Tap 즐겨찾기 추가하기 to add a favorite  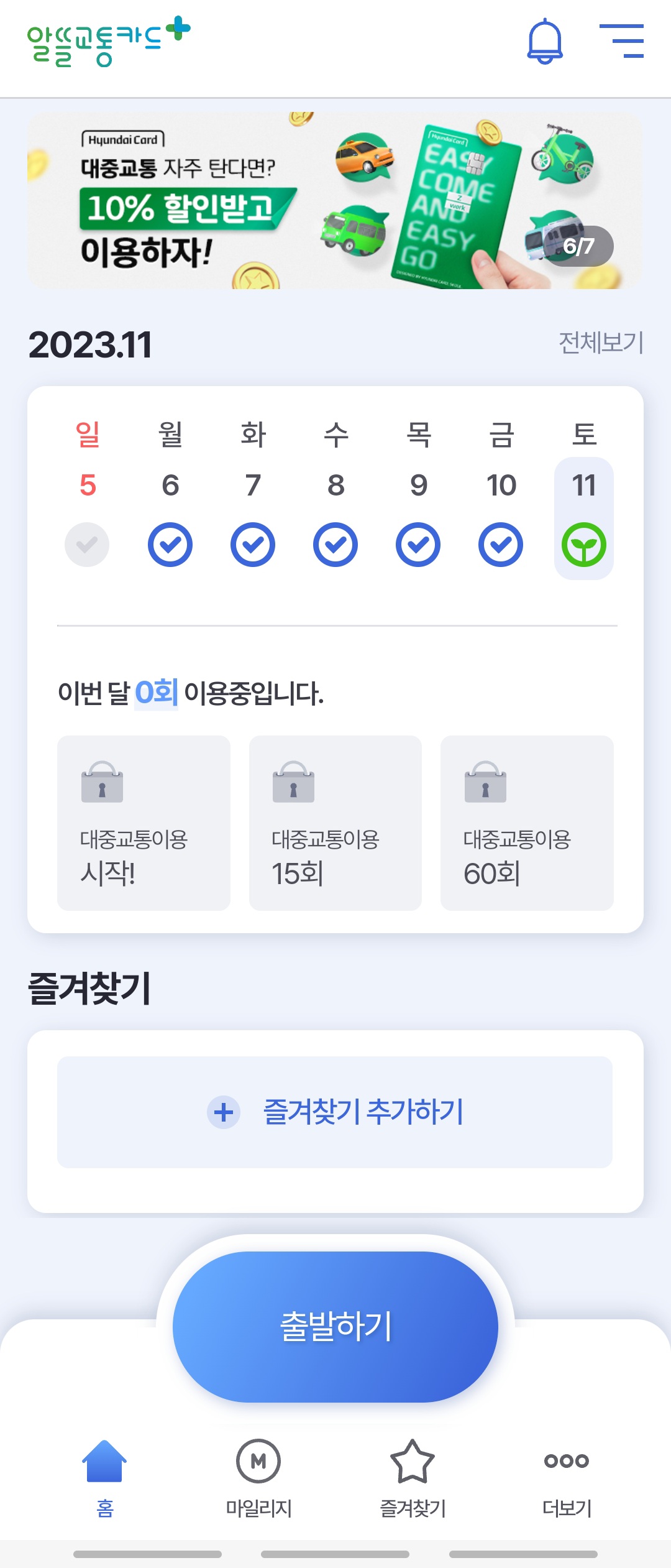tap(335, 1112)
